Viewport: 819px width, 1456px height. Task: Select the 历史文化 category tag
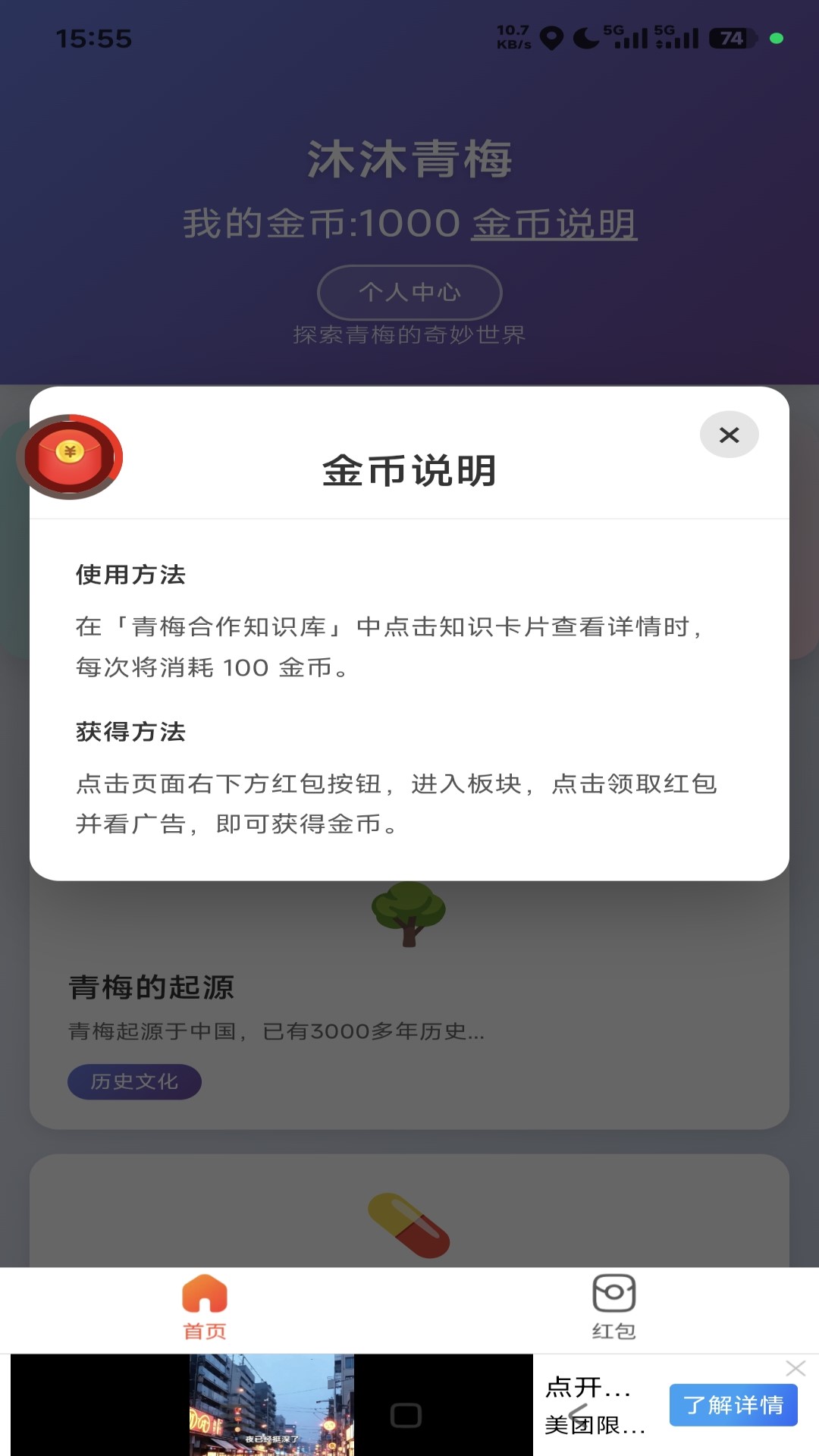[x=133, y=1082]
